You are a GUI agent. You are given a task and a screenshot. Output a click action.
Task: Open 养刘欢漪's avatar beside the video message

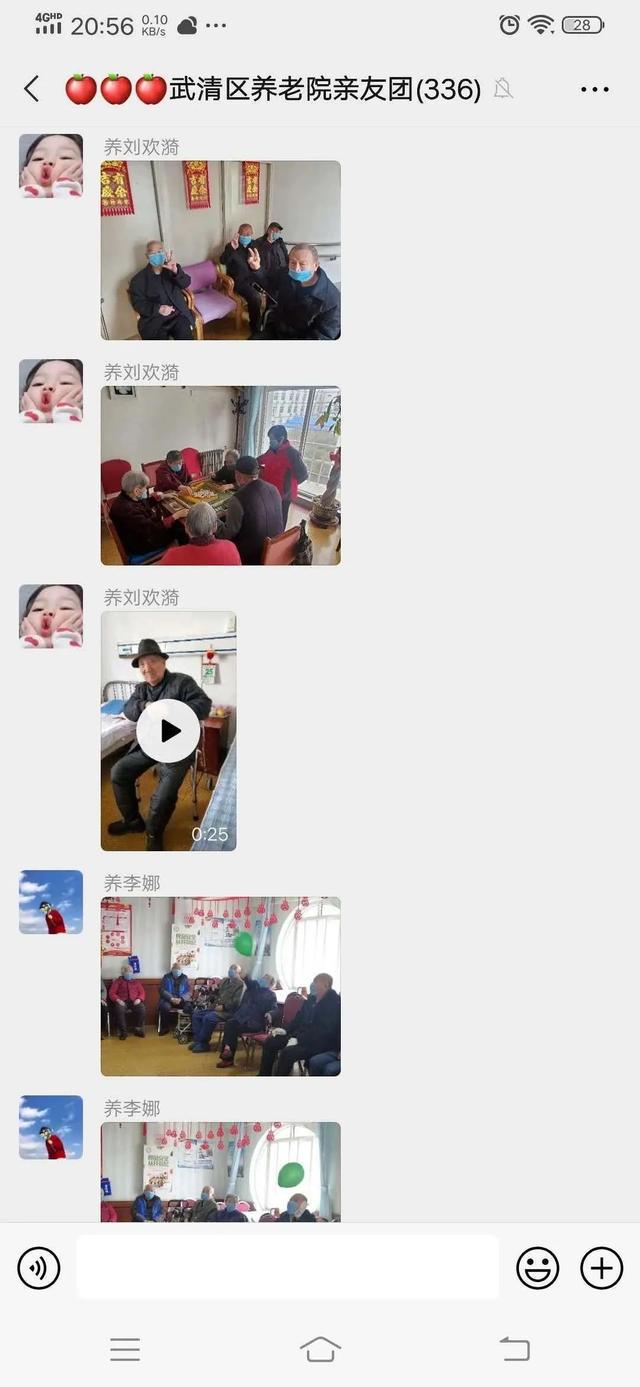[x=51, y=617]
